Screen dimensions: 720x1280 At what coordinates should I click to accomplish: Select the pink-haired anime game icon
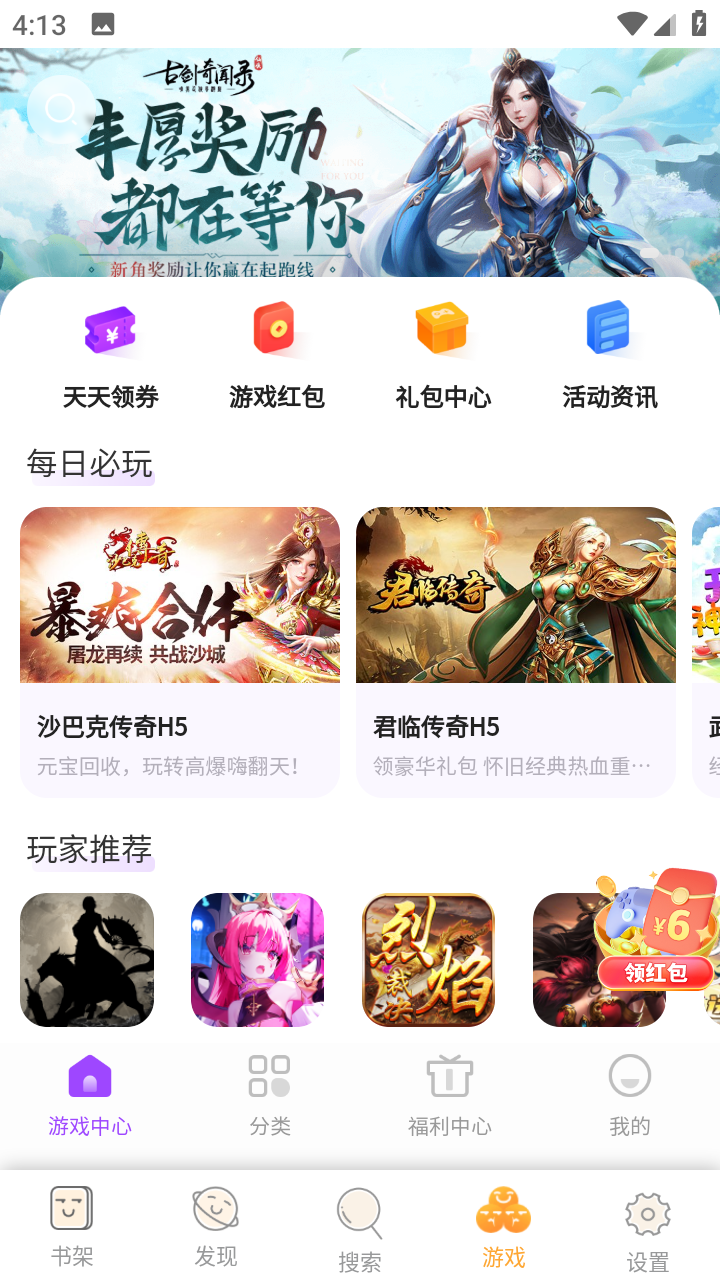tap(258, 960)
